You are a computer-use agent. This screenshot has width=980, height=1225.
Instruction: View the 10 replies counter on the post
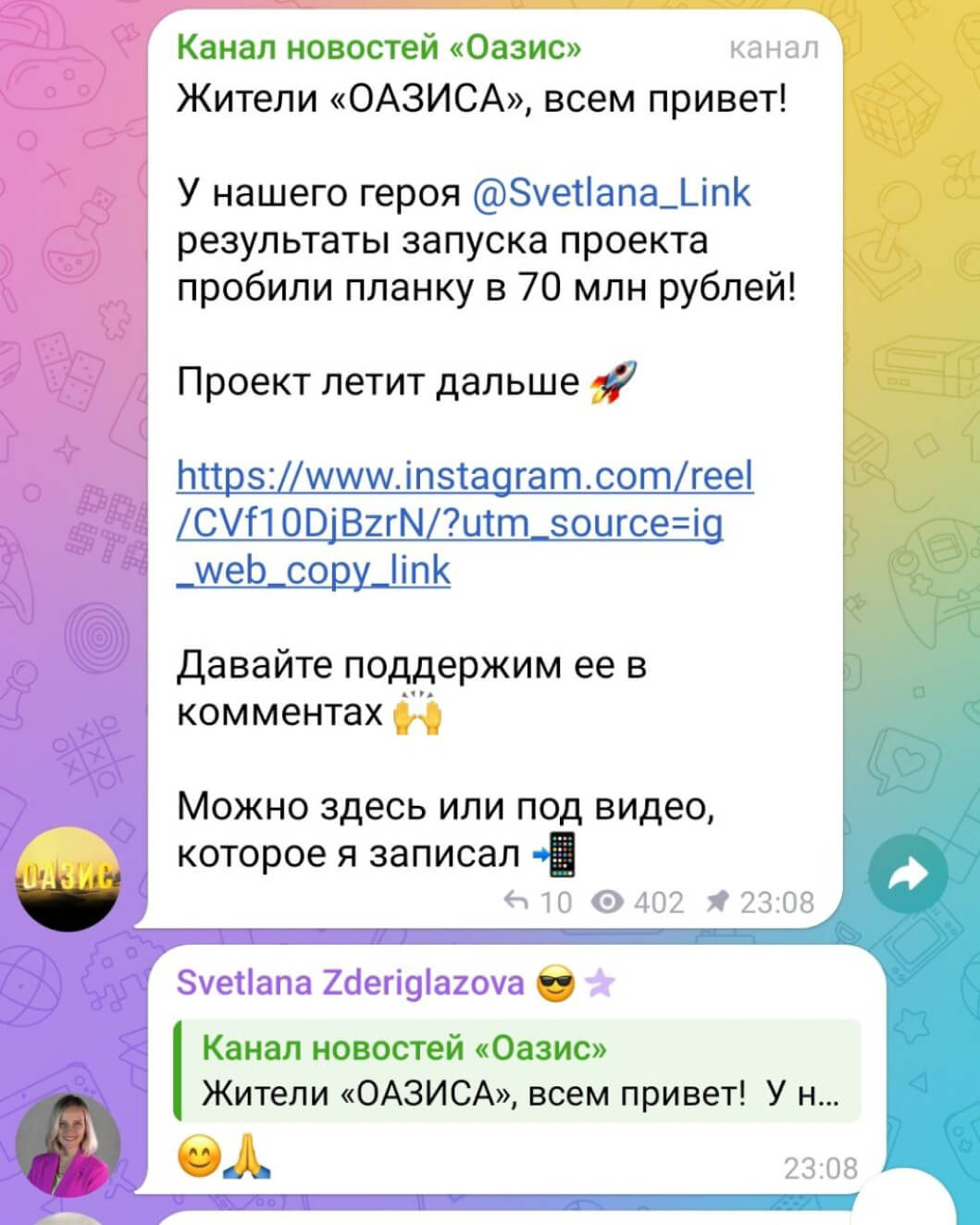coord(540,902)
